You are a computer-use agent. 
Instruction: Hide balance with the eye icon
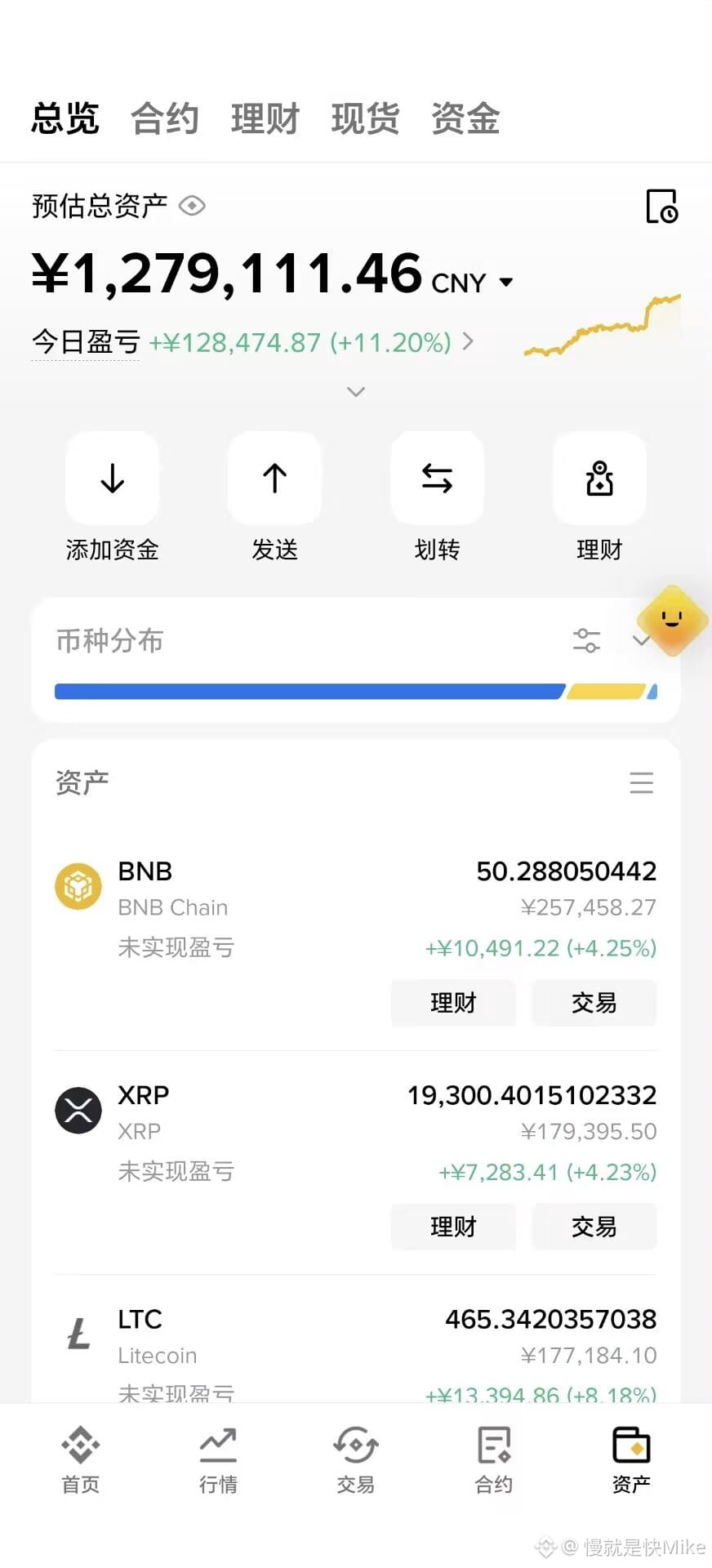(x=192, y=206)
